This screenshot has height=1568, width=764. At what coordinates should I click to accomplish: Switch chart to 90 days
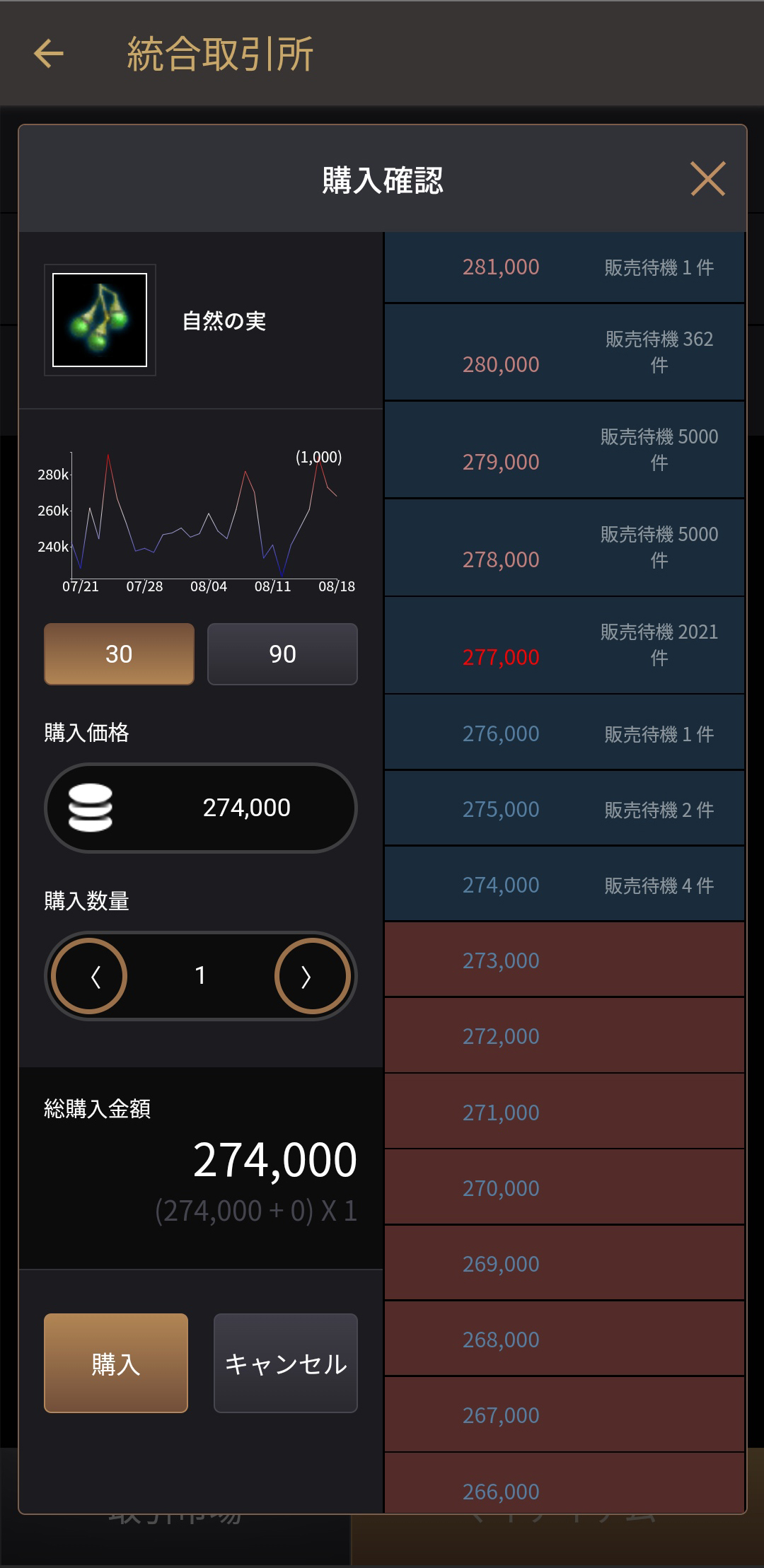(282, 654)
